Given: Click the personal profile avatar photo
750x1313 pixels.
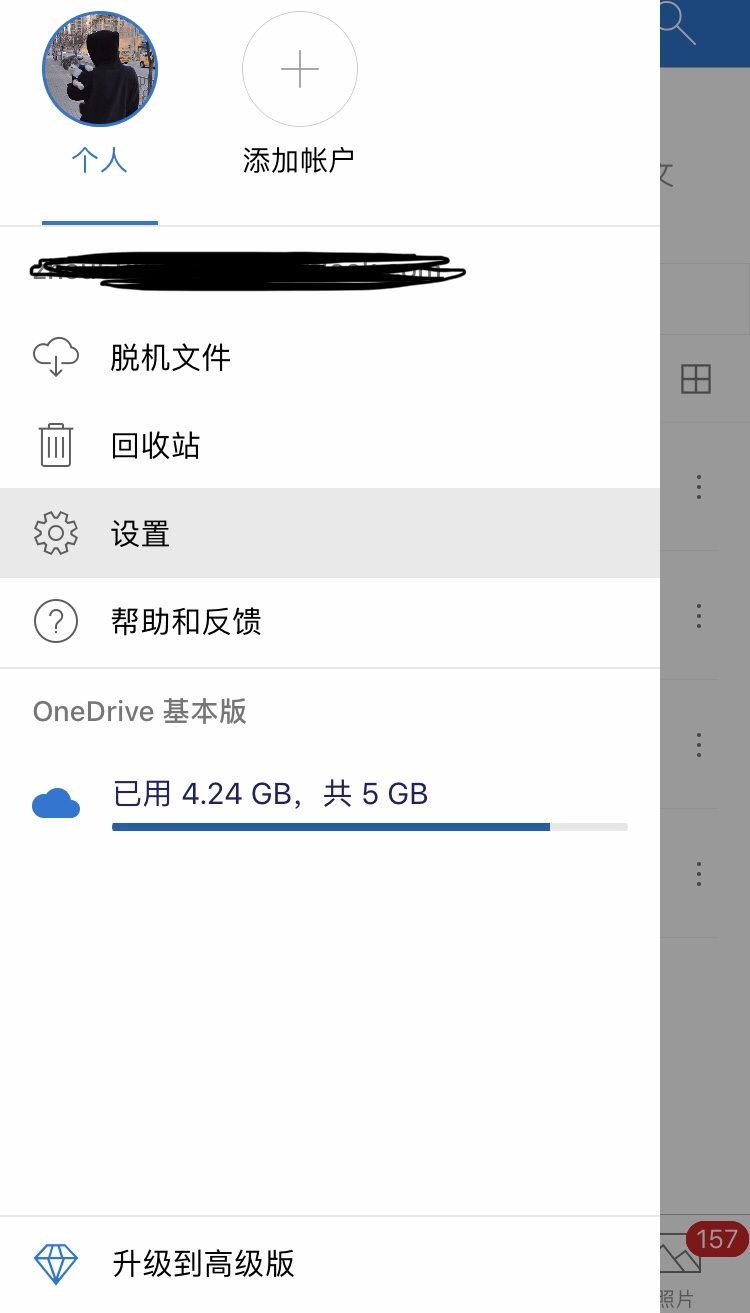Looking at the screenshot, I should (99, 68).
